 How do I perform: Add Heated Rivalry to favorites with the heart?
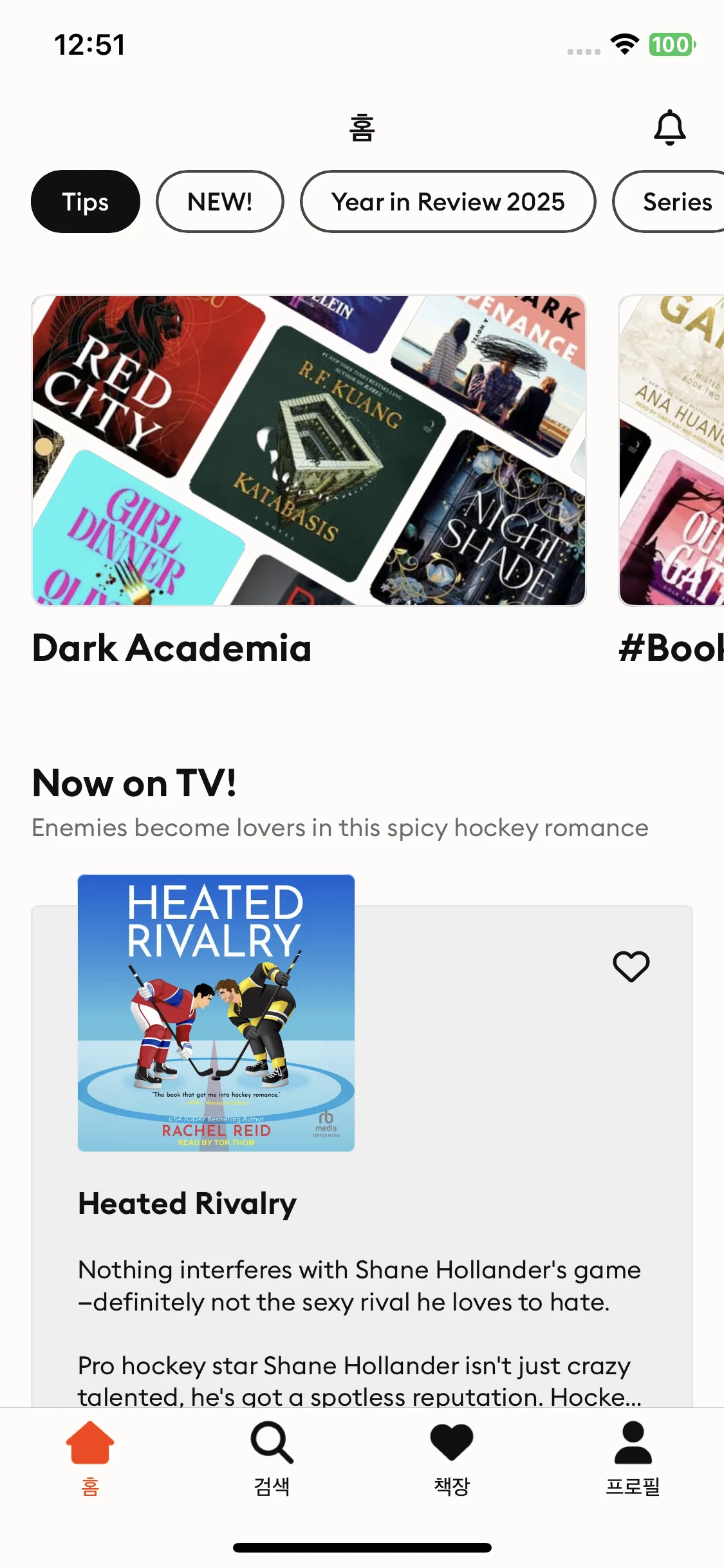coord(631,966)
